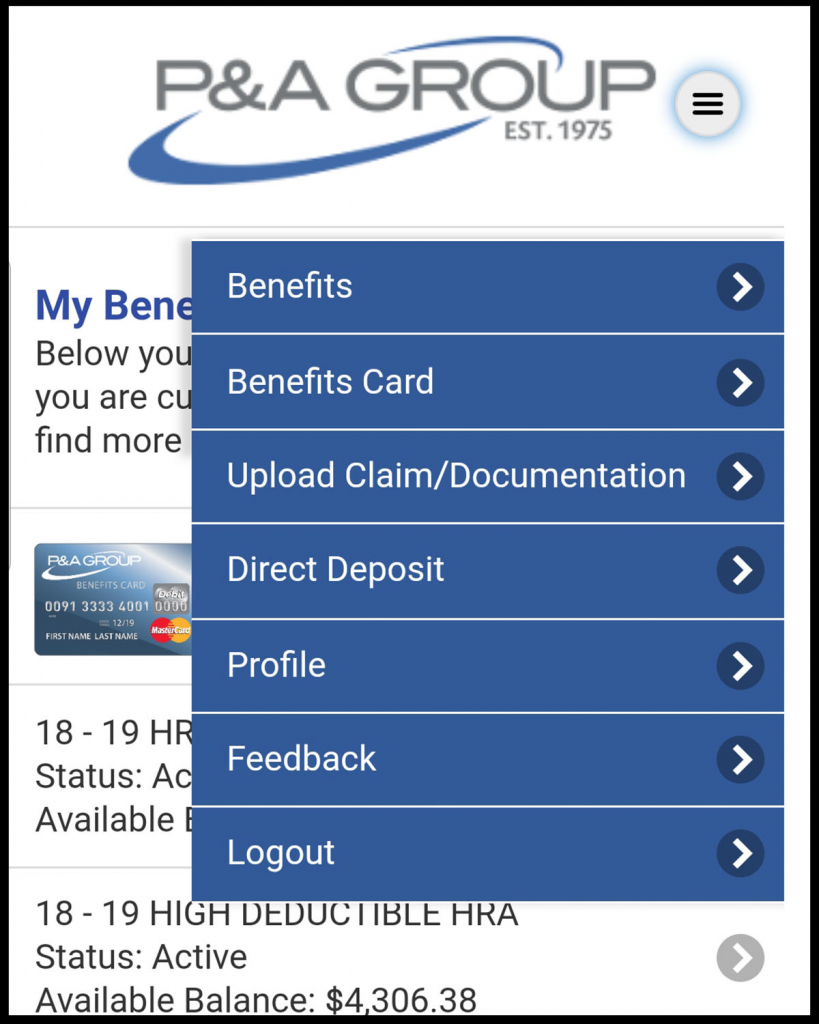The width and height of the screenshot is (819, 1024).
Task: Click the chevron arrow beside Benefits Card
Action: (741, 382)
